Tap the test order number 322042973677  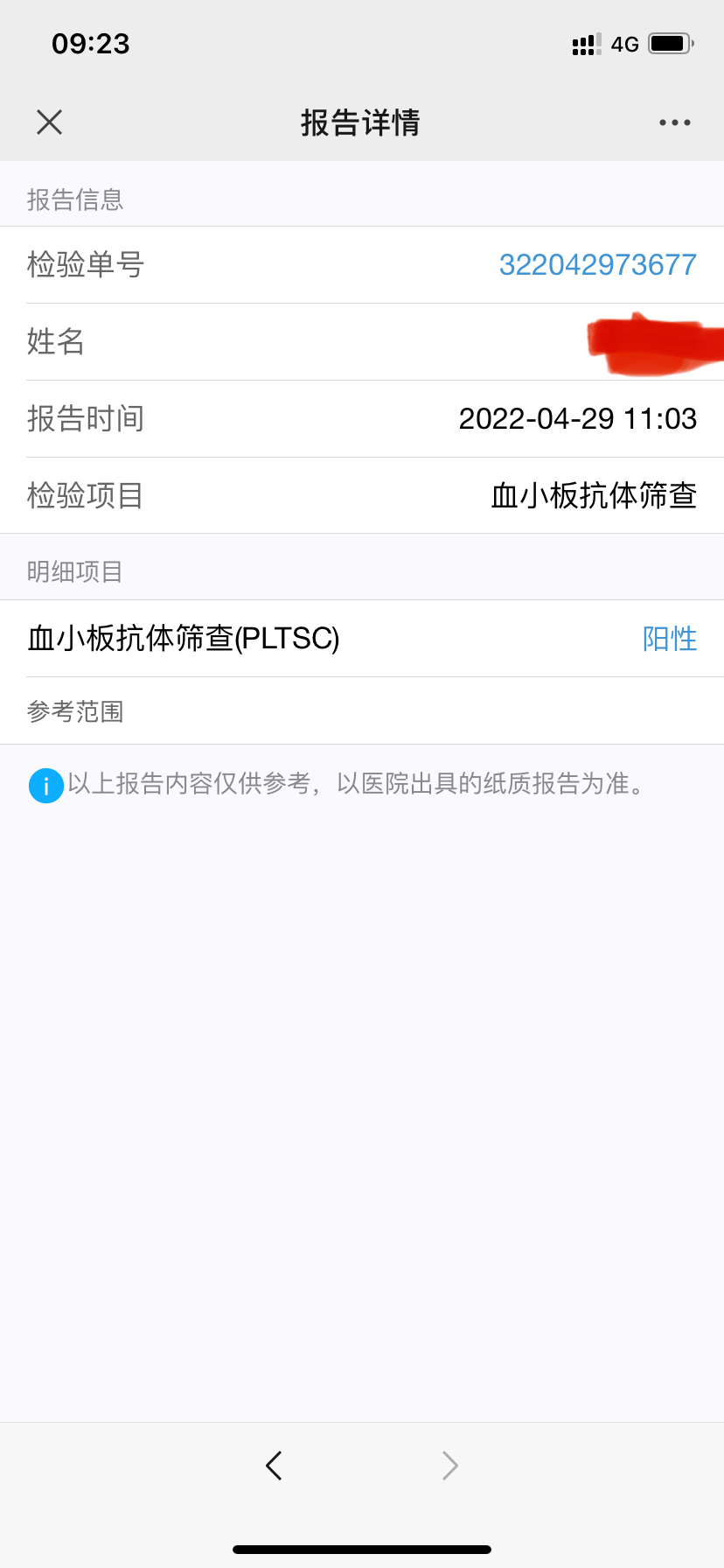598,265
